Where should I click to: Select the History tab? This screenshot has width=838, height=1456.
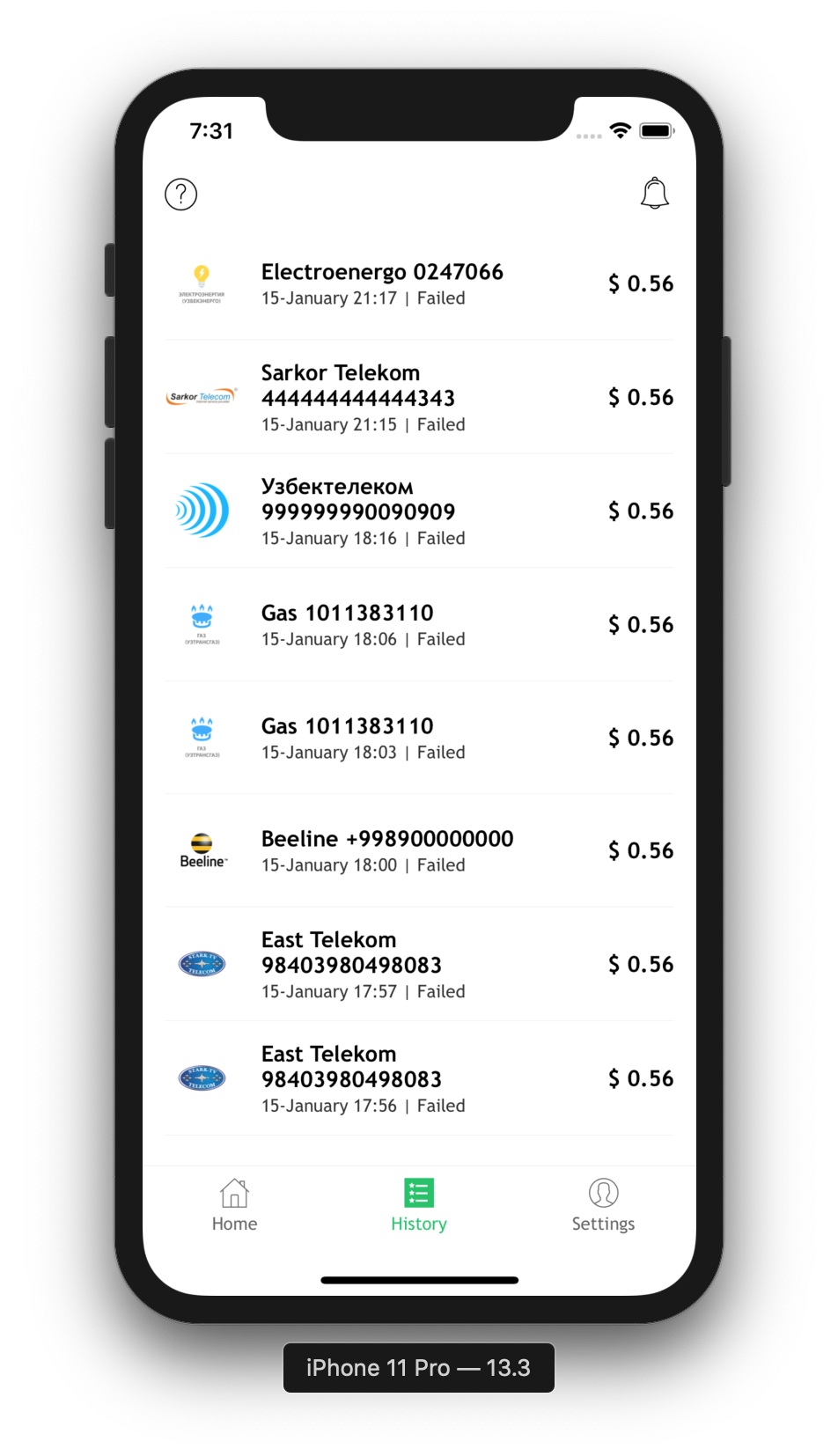[419, 1206]
